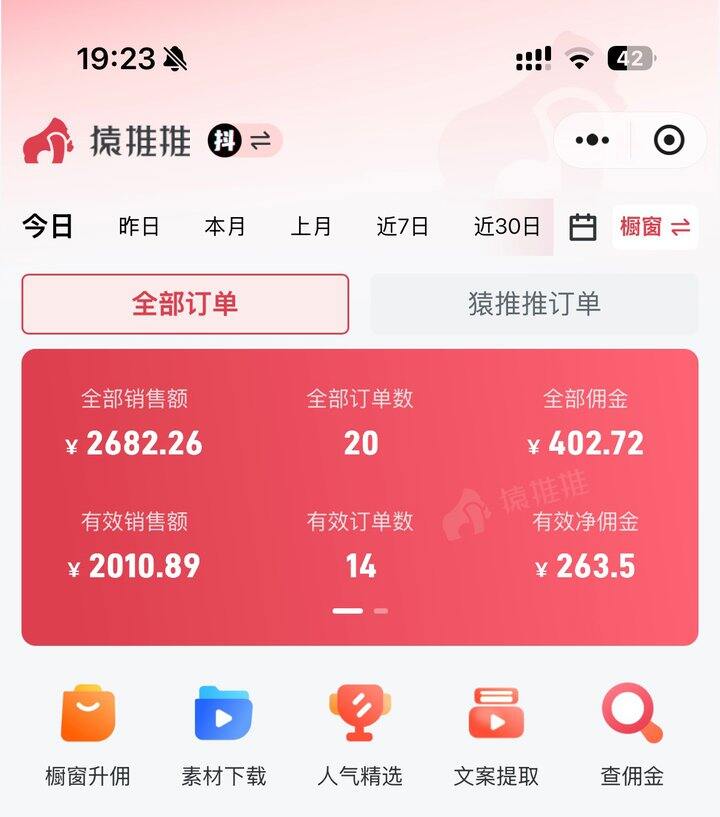Open 查佣金
The width and height of the screenshot is (720, 817).
[x=632, y=735]
